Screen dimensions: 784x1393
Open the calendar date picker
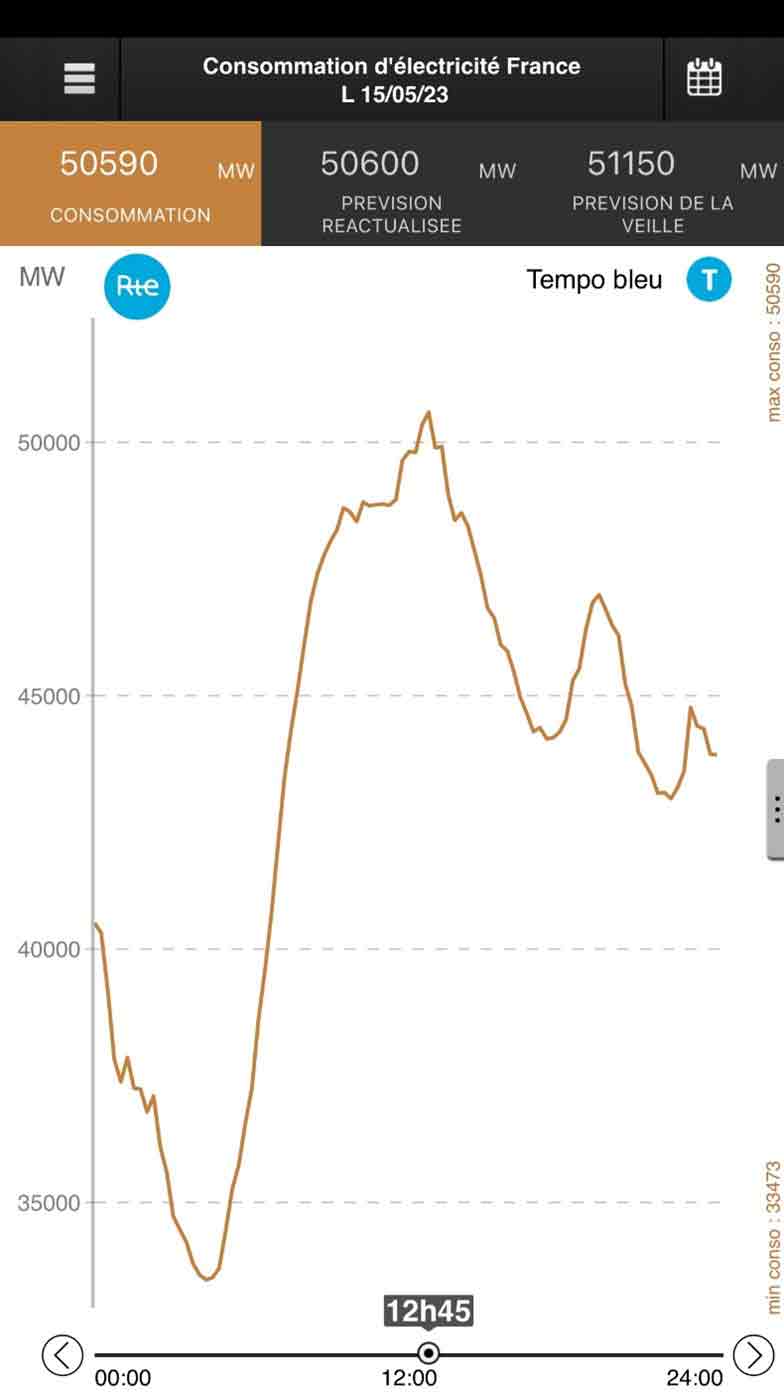pyautogui.click(x=704, y=78)
